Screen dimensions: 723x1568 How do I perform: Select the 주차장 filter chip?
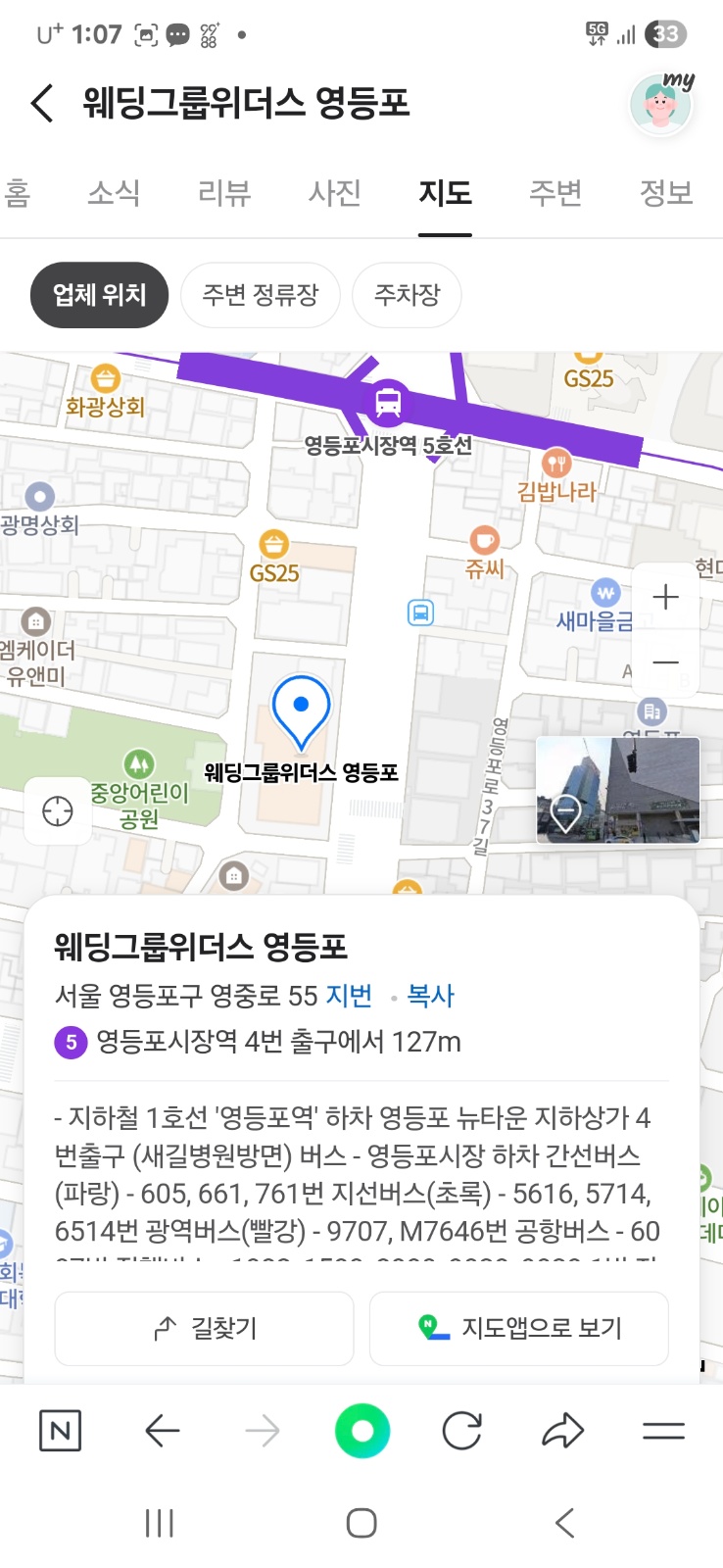tap(406, 294)
